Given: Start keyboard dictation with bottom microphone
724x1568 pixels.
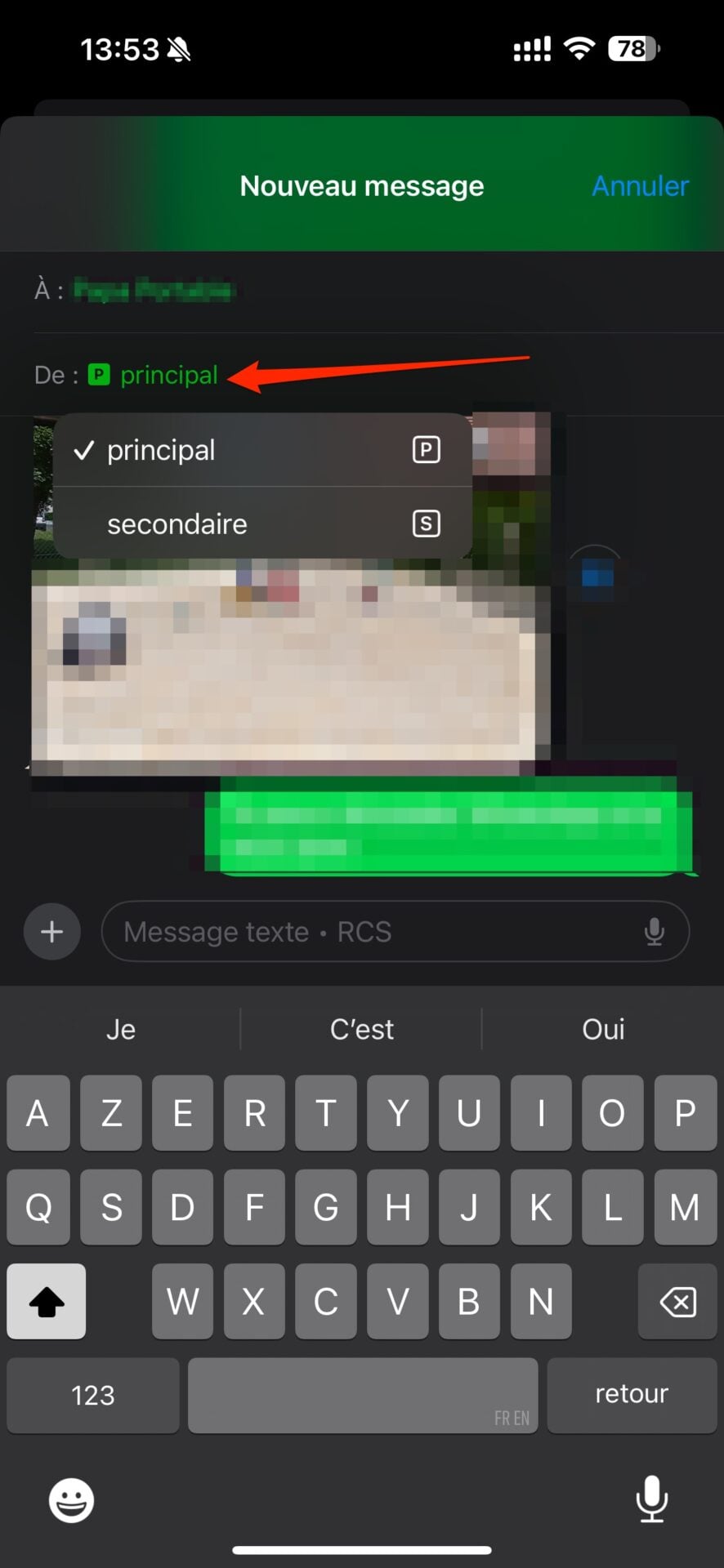Looking at the screenshot, I should tap(651, 1499).
